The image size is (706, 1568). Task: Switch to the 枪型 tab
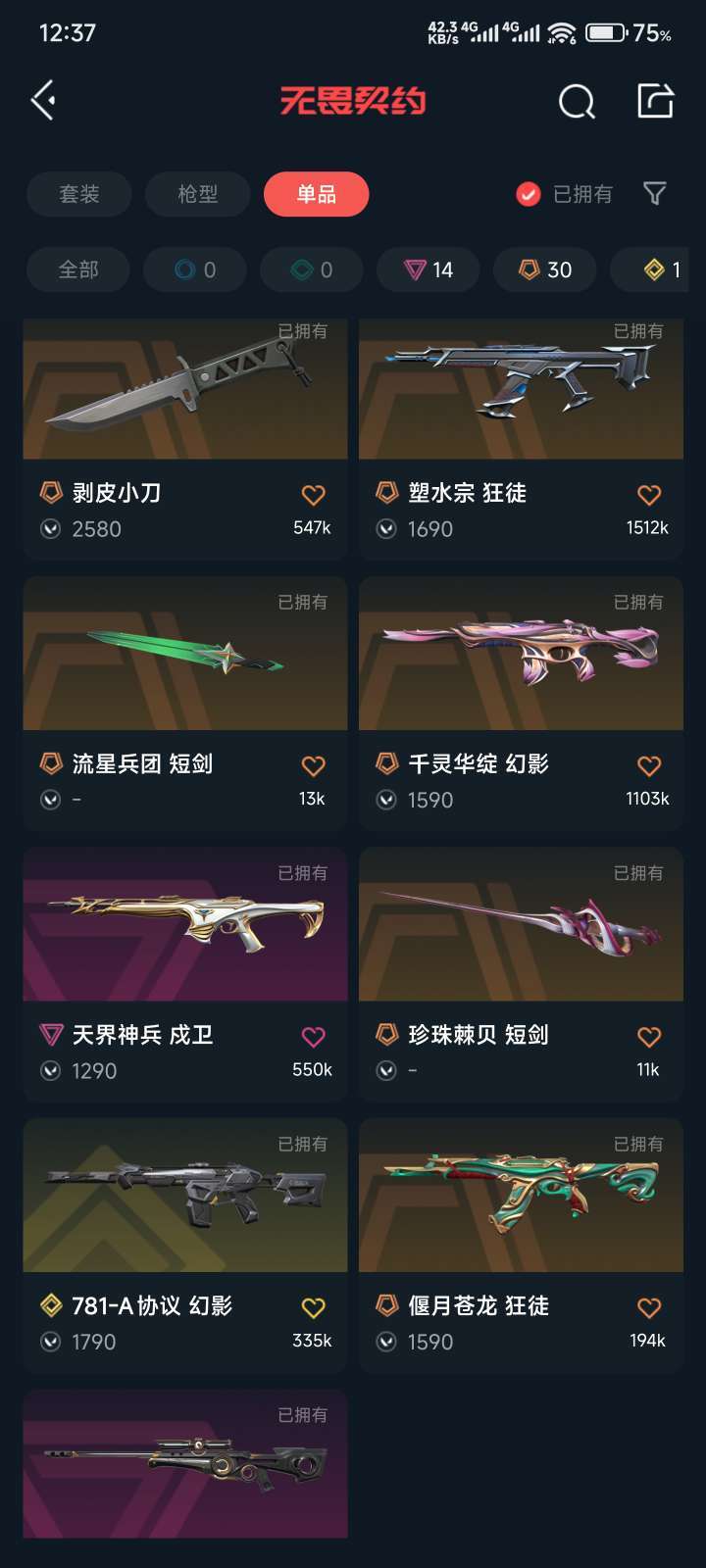(198, 194)
